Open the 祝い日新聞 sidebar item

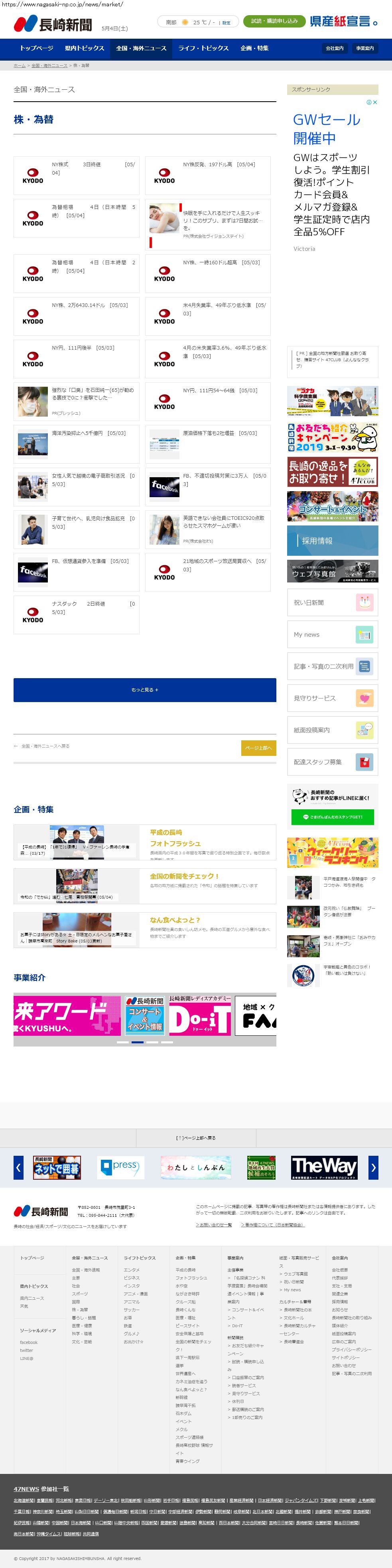point(332,603)
